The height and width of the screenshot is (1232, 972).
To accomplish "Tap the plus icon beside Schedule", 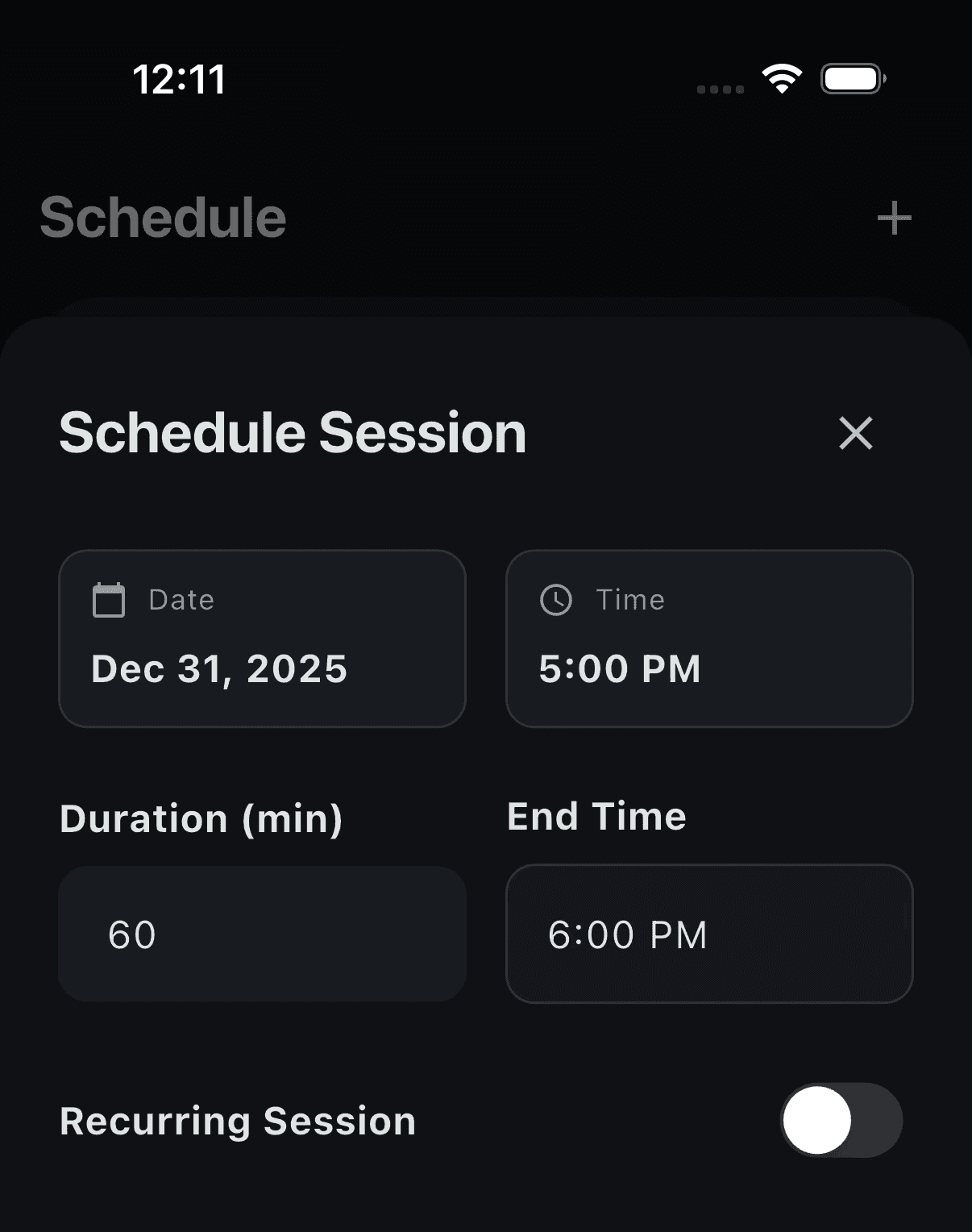I will [894, 219].
